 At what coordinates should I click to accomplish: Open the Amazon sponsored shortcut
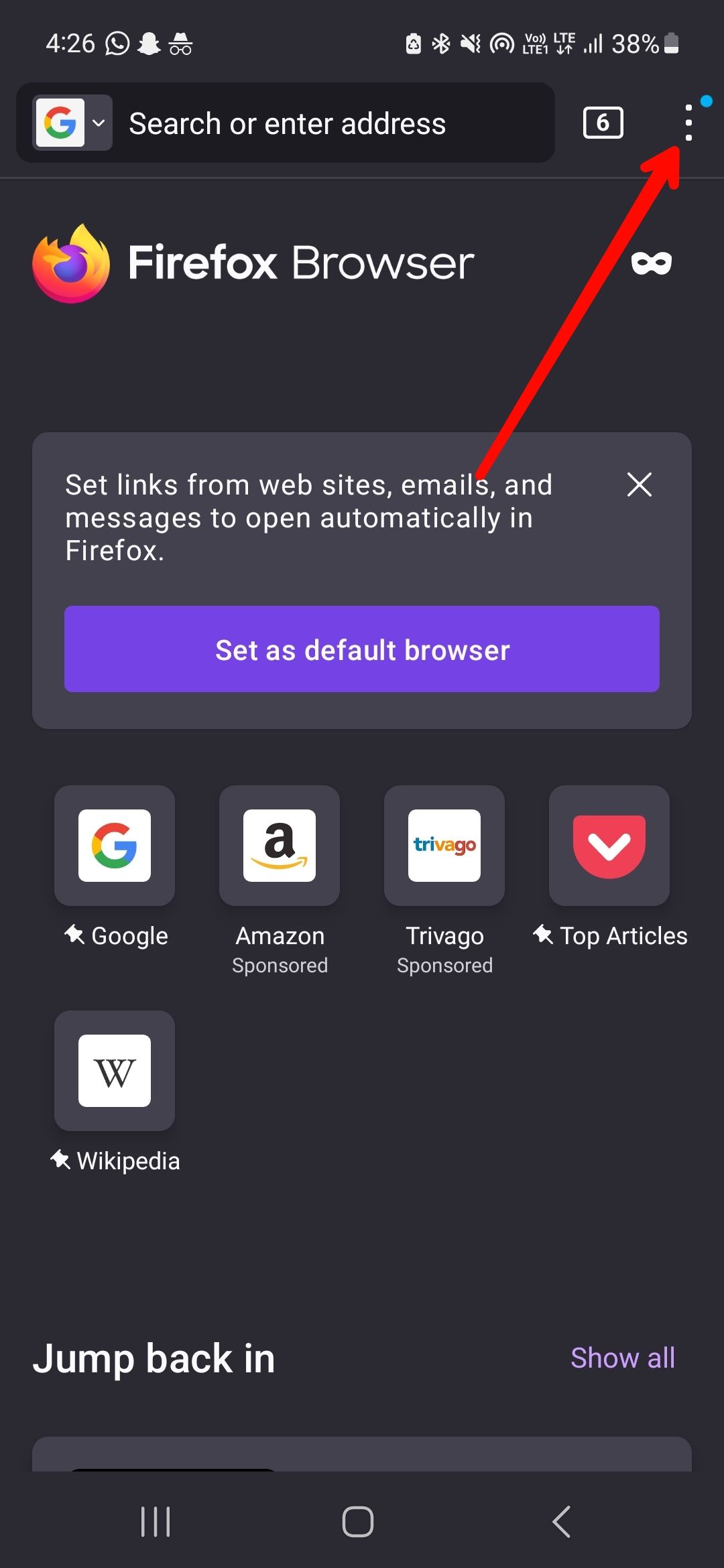point(280,846)
